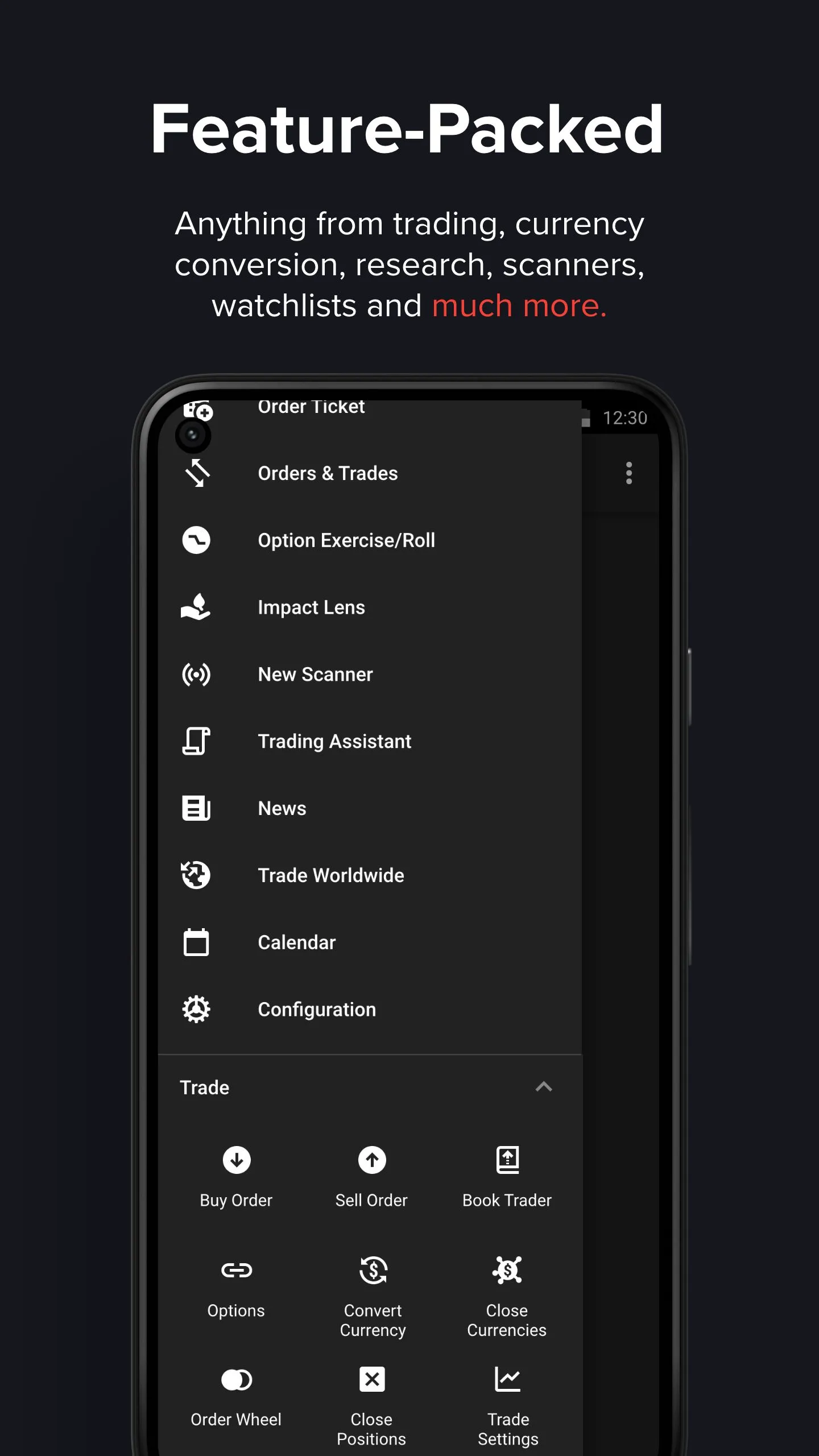The height and width of the screenshot is (1456, 819).
Task: Select Orders & Trades menu item
Action: point(328,473)
